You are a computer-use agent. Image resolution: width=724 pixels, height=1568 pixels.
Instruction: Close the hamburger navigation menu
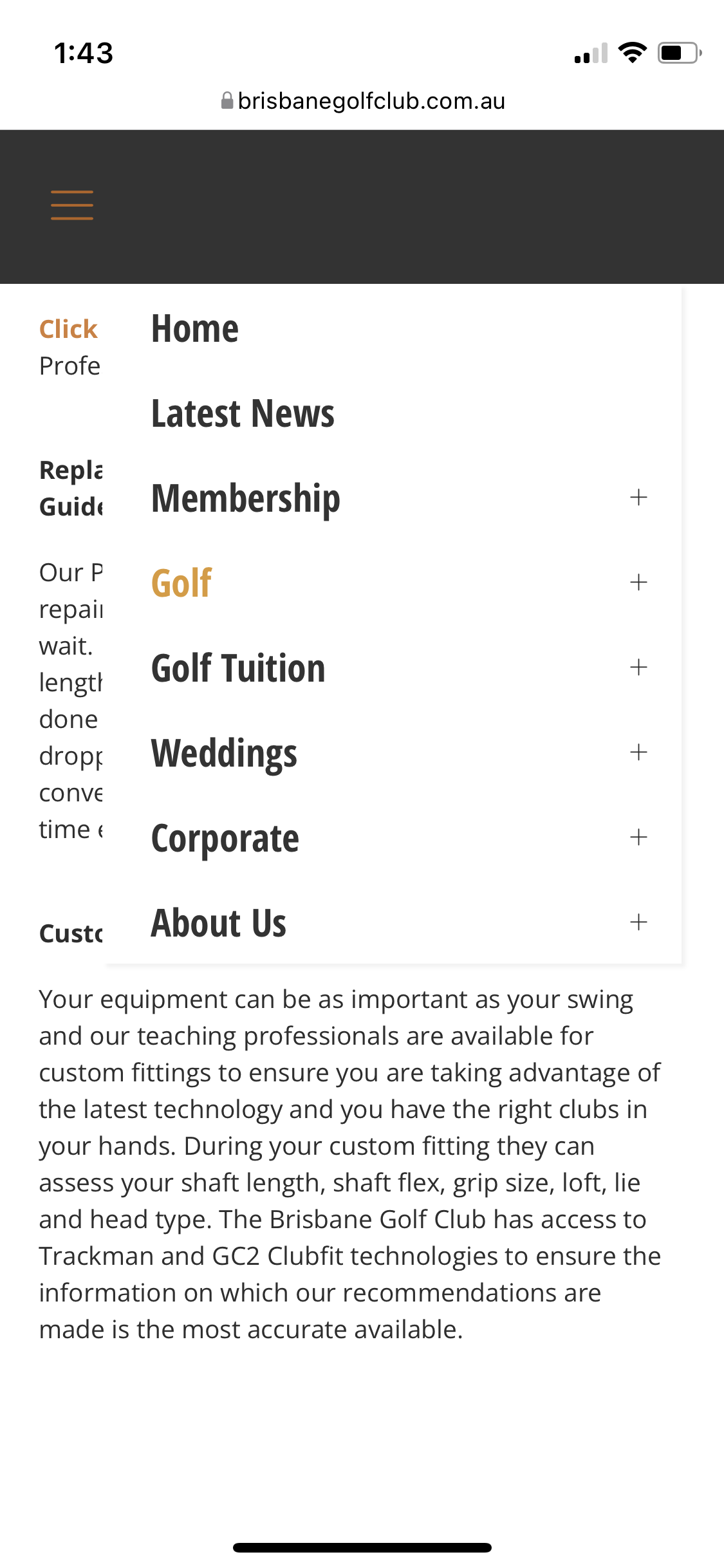[x=72, y=205]
